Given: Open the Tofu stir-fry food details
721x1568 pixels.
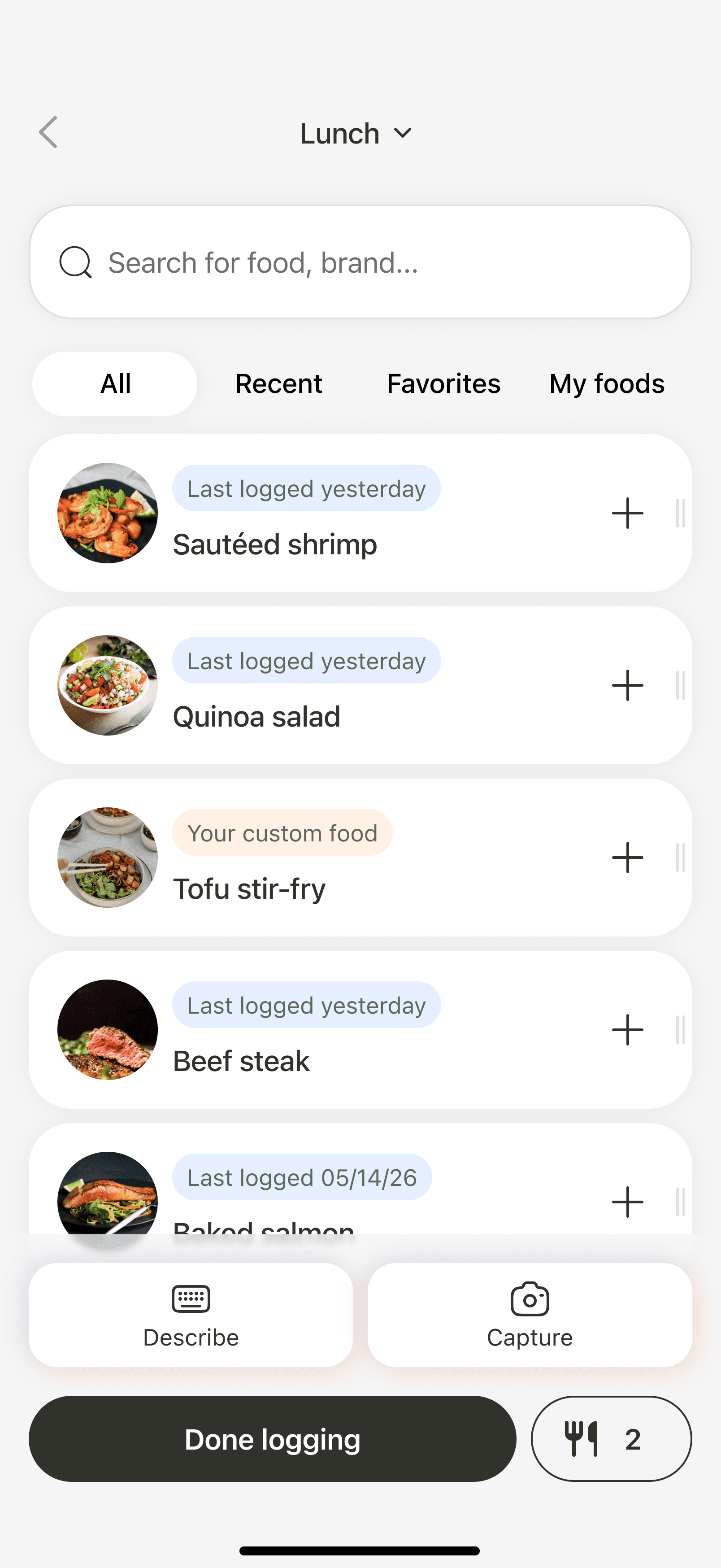Looking at the screenshot, I should pyautogui.click(x=249, y=889).
